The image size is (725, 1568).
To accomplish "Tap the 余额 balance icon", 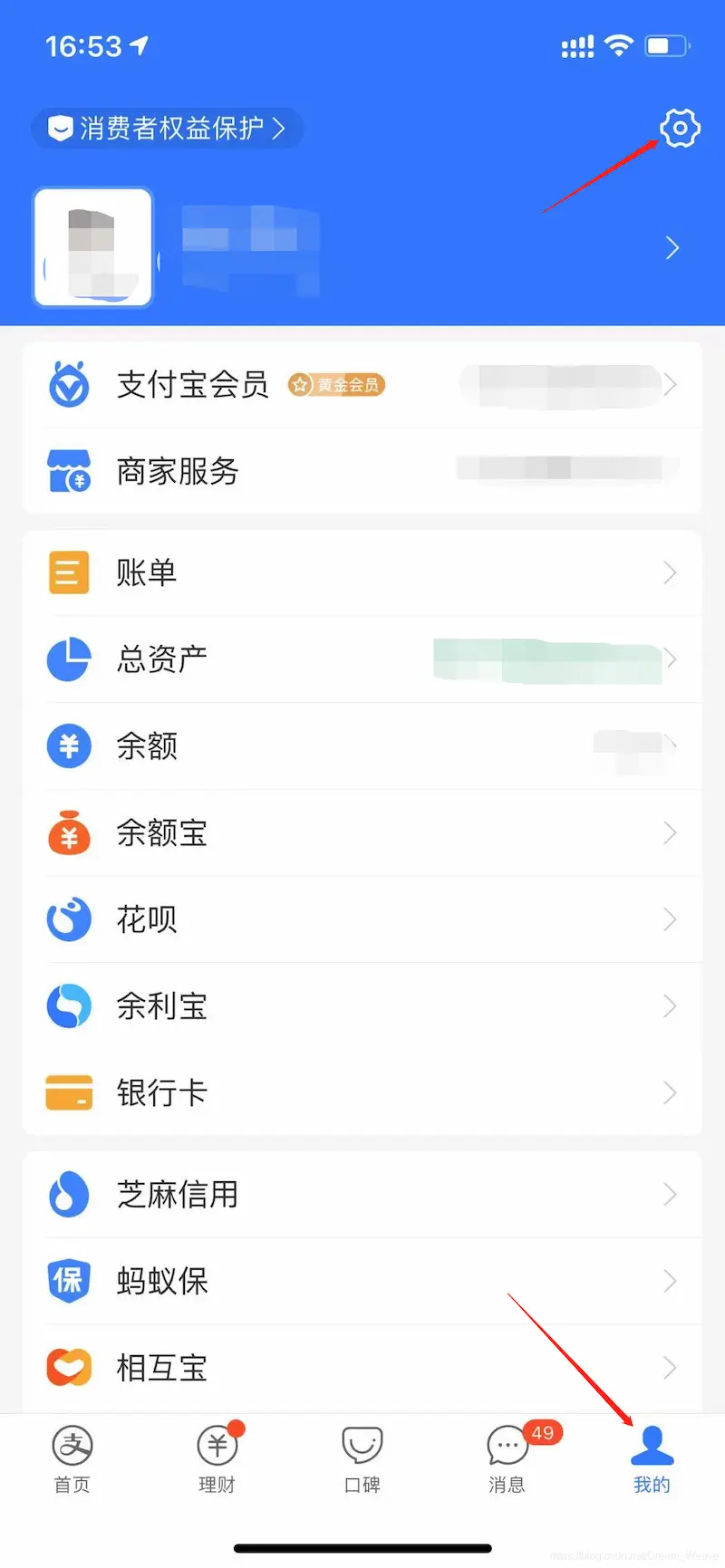I will pyautogui.click(x=68, y=746).
